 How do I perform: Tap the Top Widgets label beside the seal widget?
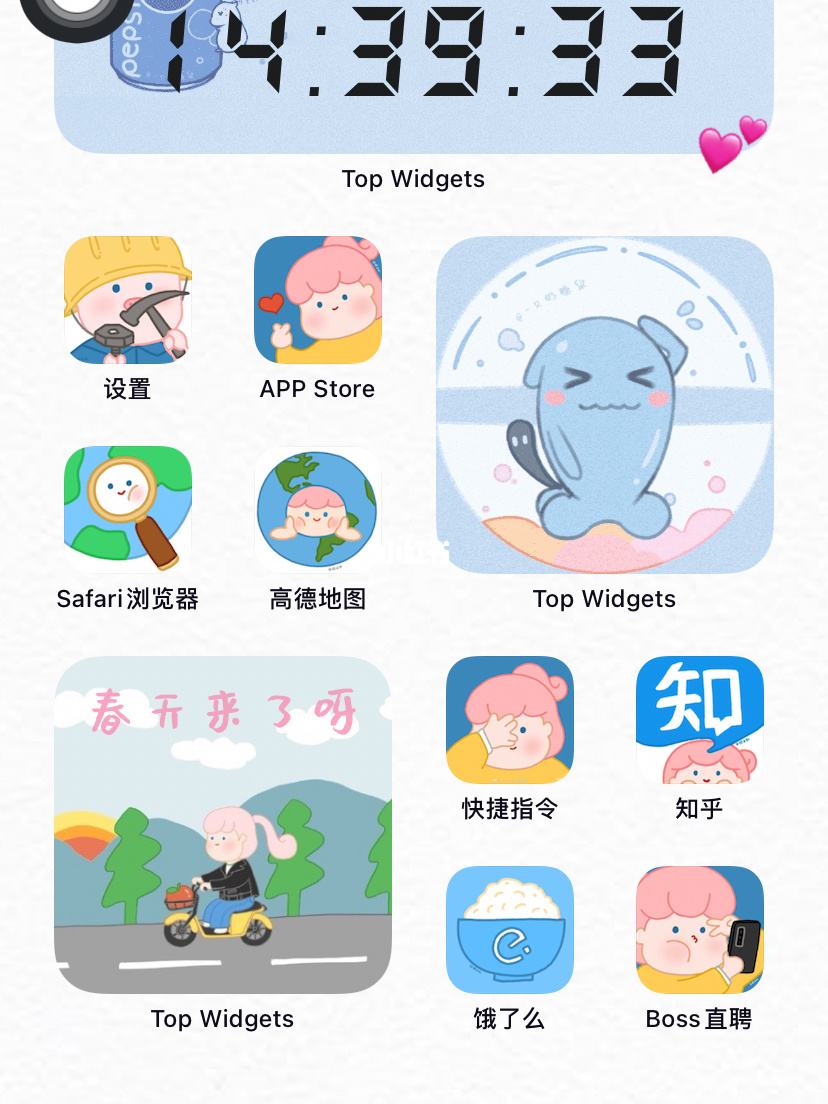click(x=604, y=599)
